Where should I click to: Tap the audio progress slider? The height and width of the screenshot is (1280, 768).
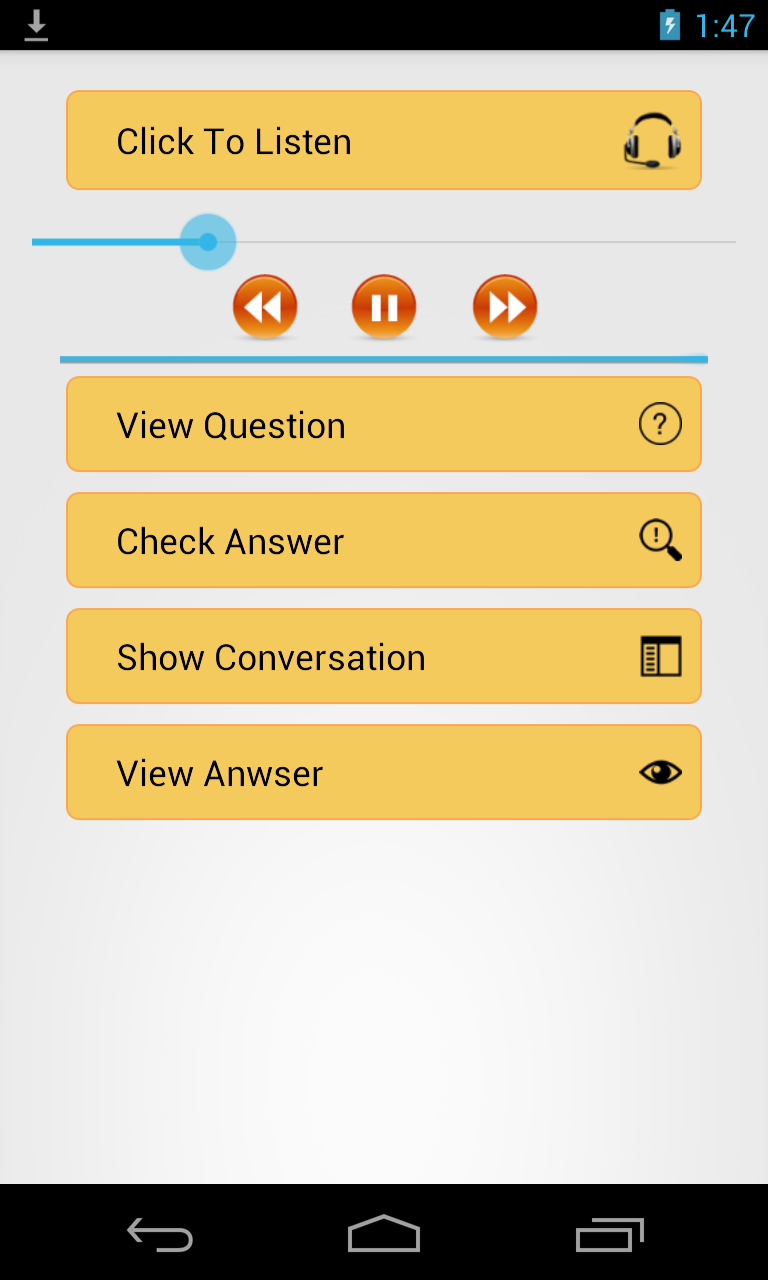coord(384,242)
